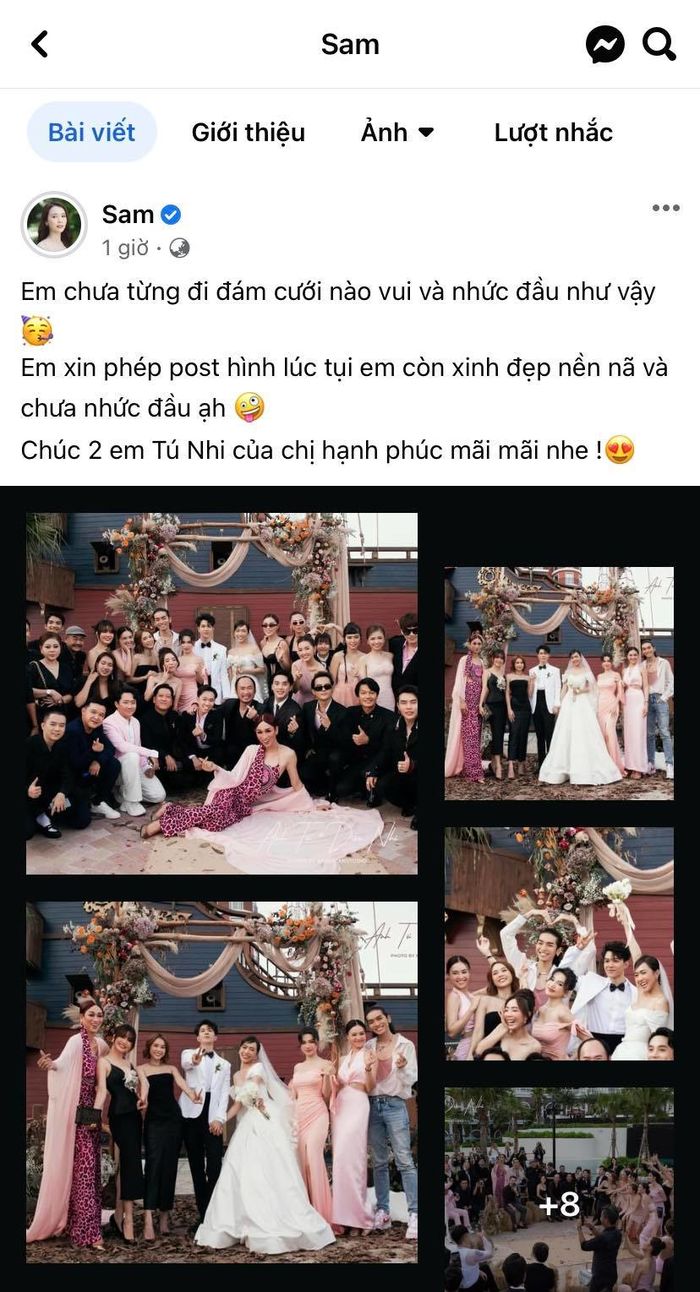Open the post's three-dot options menu
The width and height of the screenshot is (700, 1292).
pyautogui.click(x=665, y=208)
